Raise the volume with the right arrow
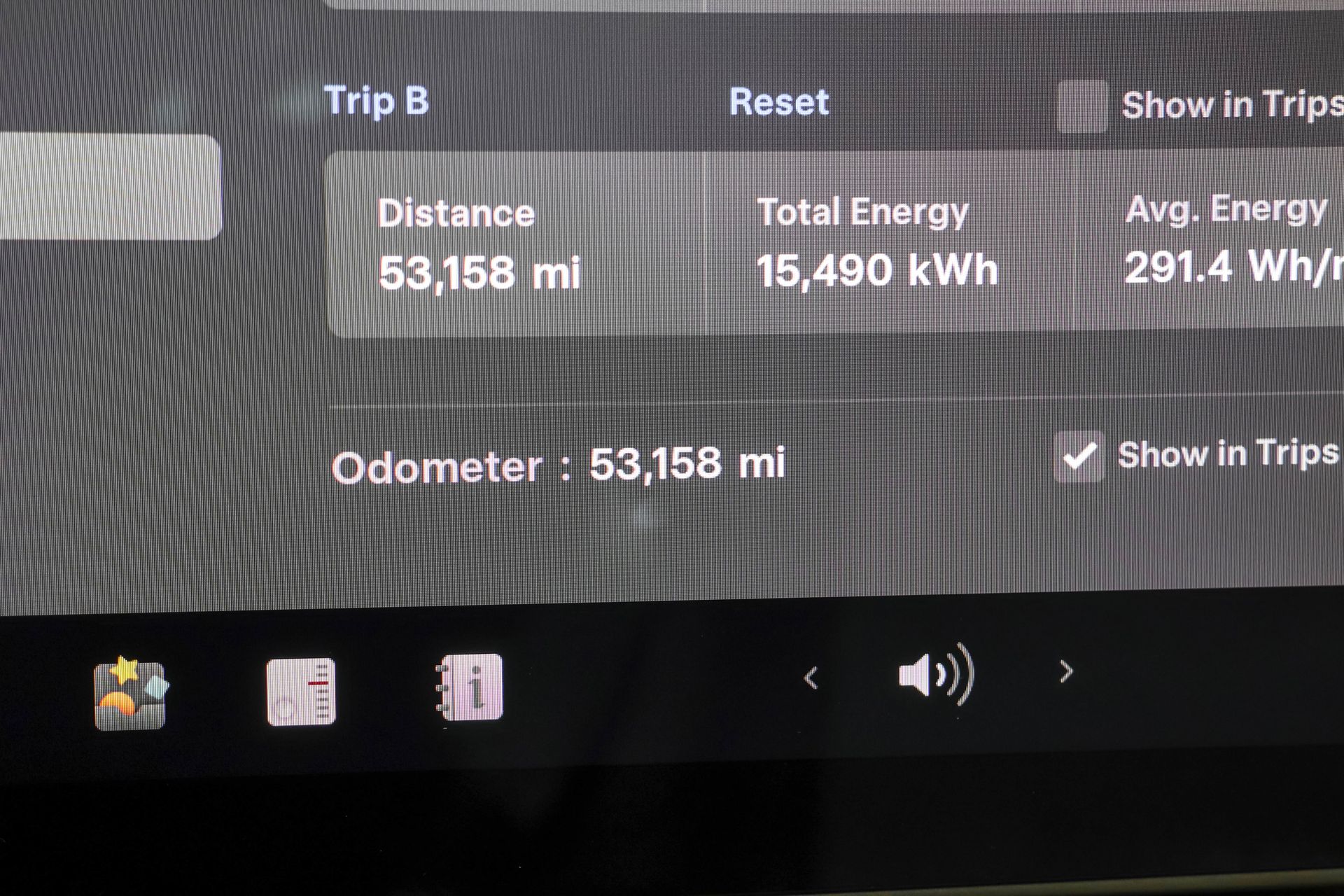 pyautogui.click(x=1065, y=672)
